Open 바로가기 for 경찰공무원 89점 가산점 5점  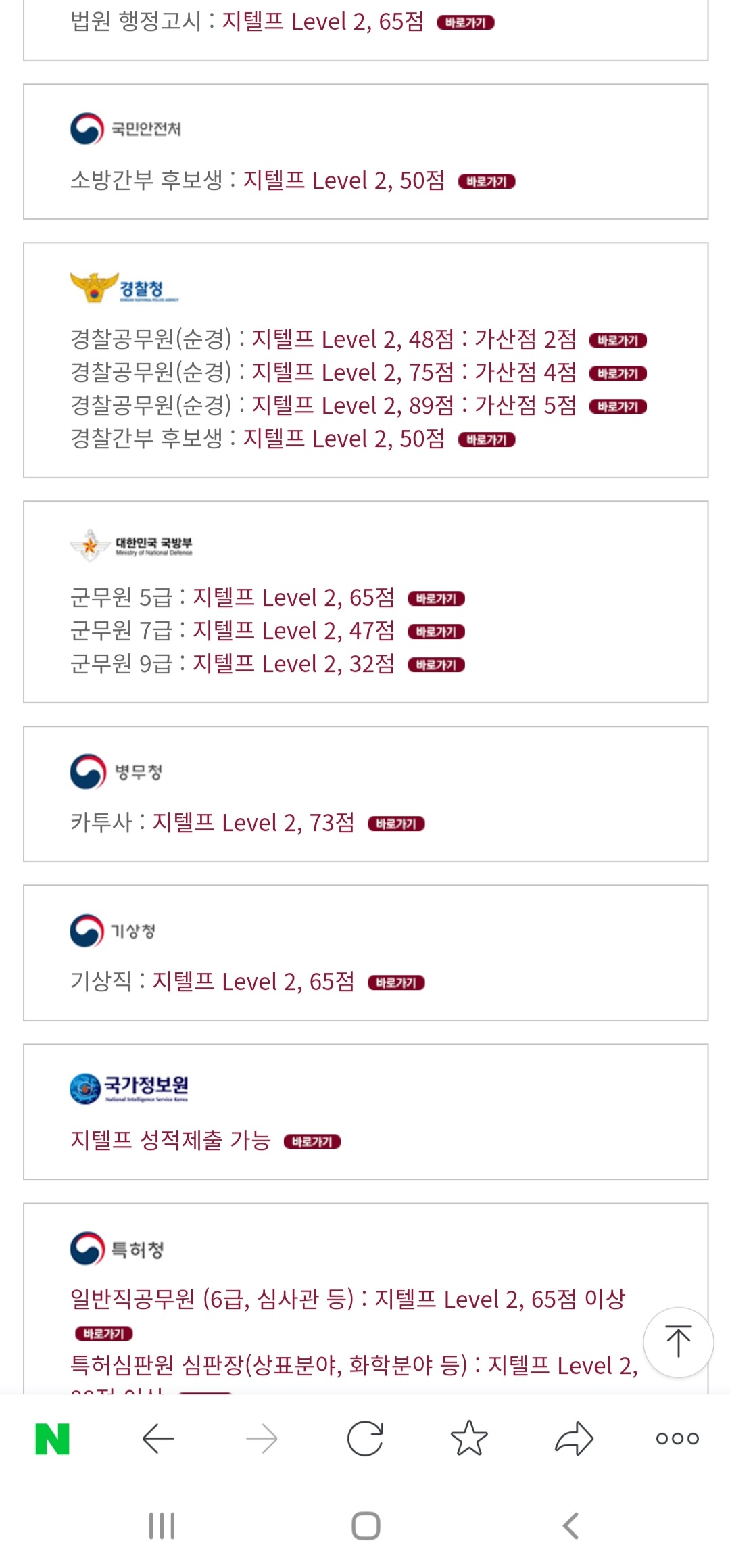coord(618,406)
